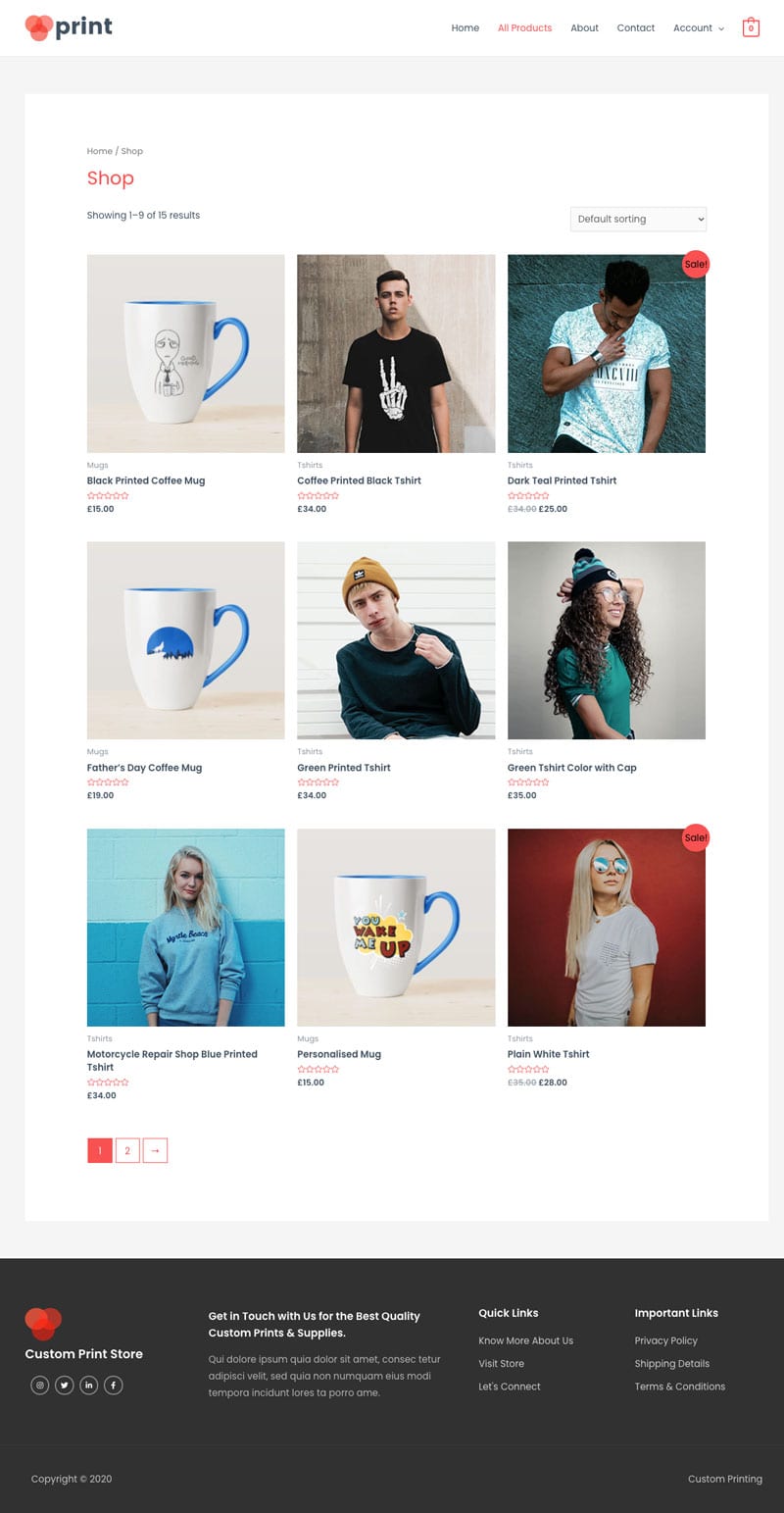Open the Dark Teal Printed Tshirt
The image size is (784, 1513).
tap(562, 480)
